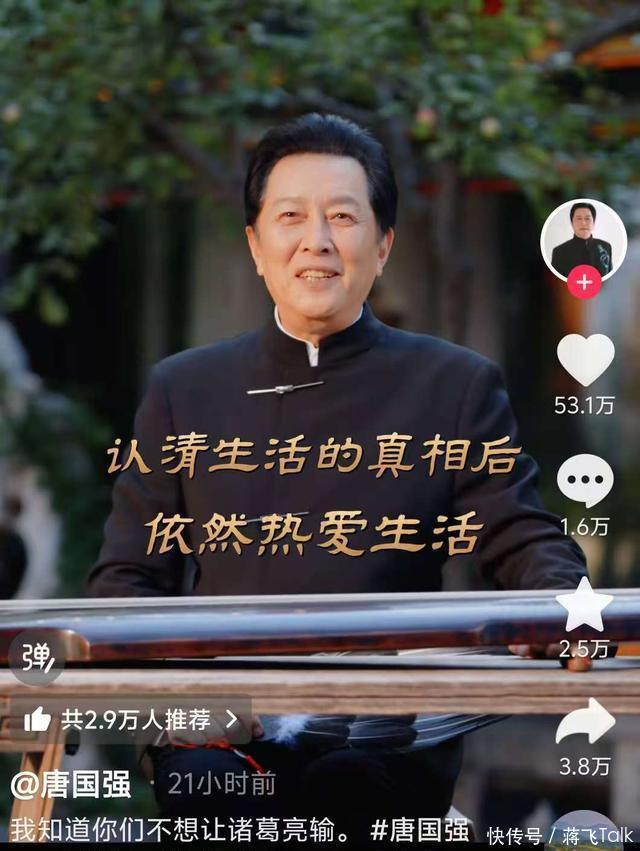Toggle the 弹 bullet comments button
640x851 pixels.
click(x=37, y=657)
